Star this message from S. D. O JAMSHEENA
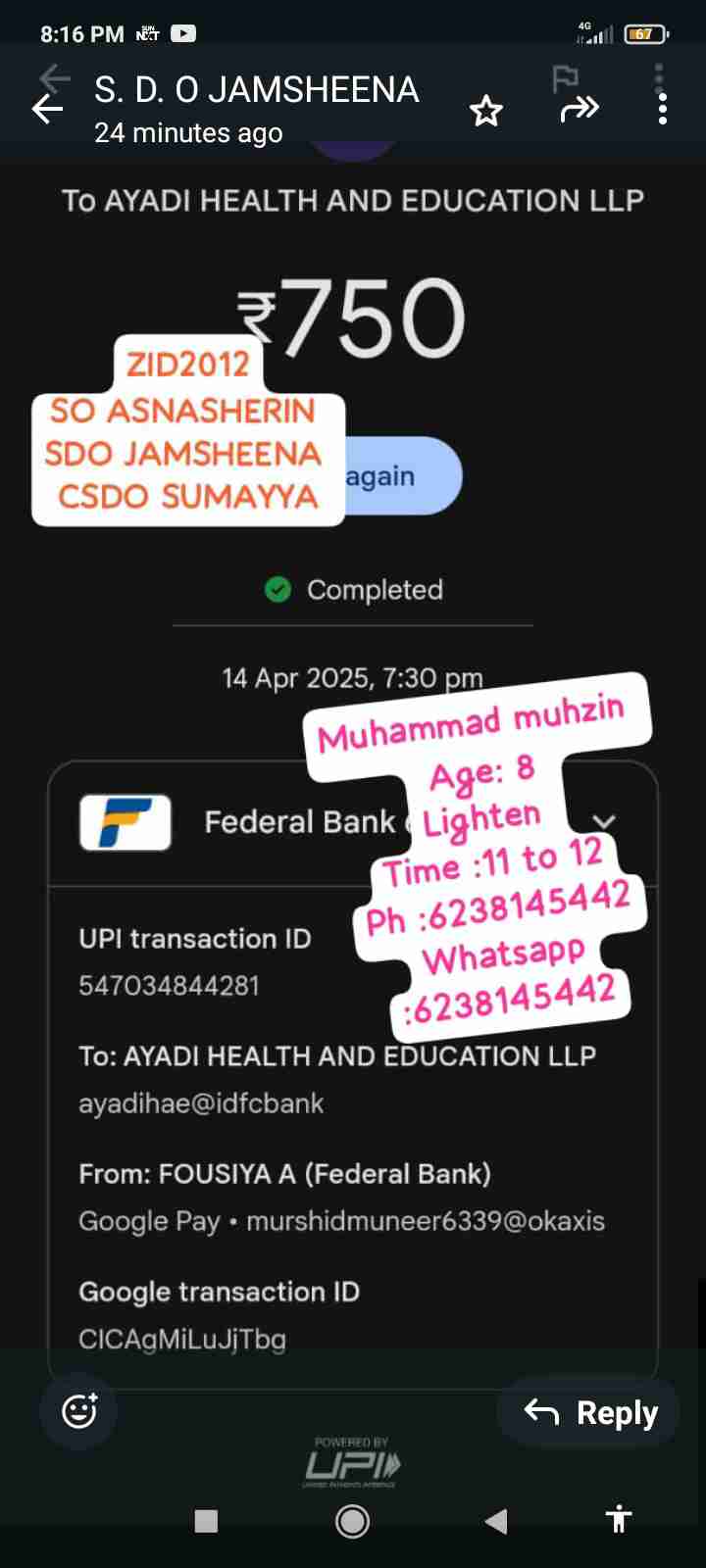The width and height of the screenshot is (706, 1568). click(485, 111)
